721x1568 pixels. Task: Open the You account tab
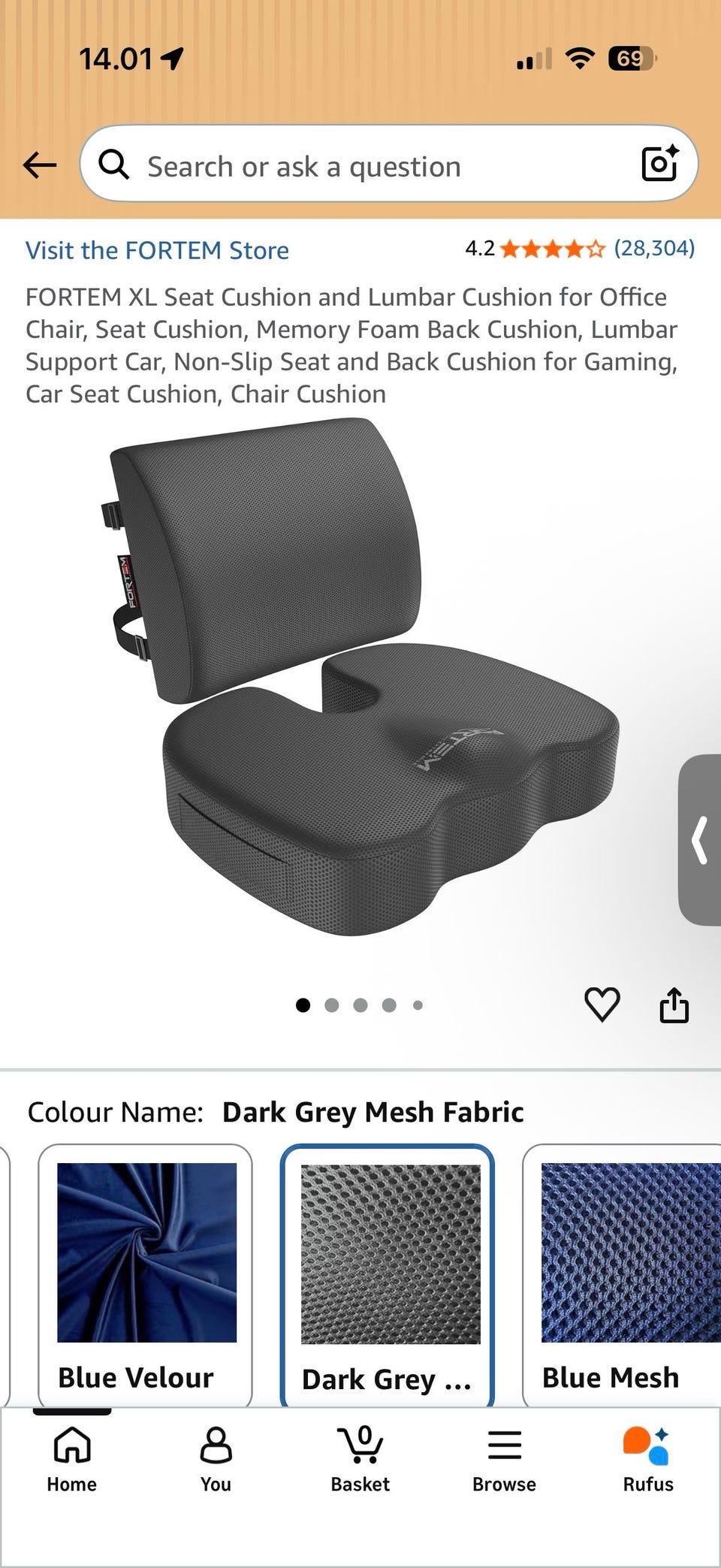click(216, 1460)
